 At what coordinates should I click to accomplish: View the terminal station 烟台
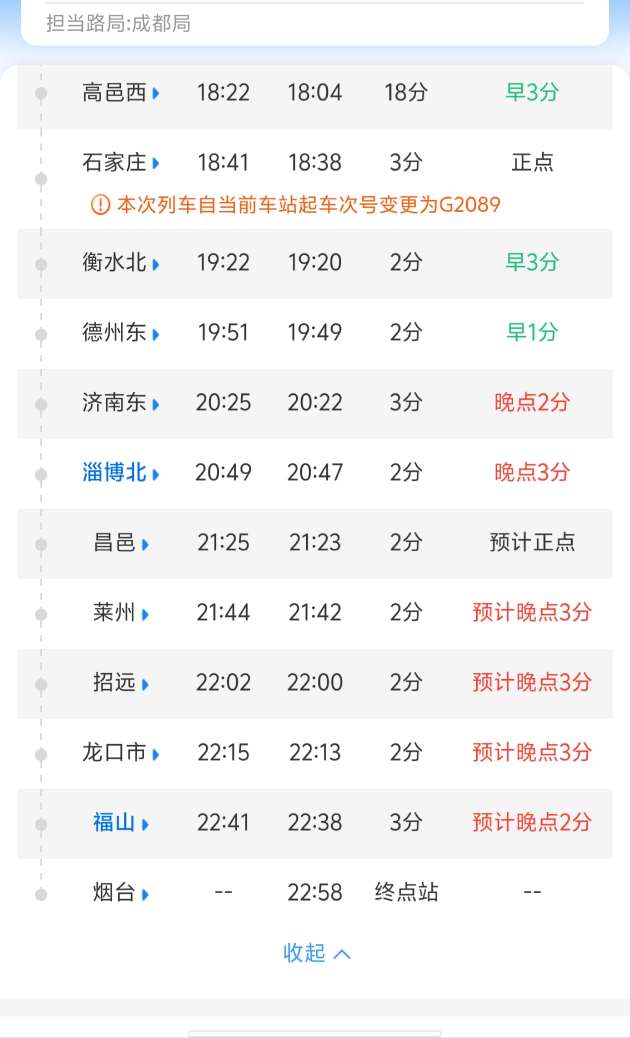click(x=120, y=893)
